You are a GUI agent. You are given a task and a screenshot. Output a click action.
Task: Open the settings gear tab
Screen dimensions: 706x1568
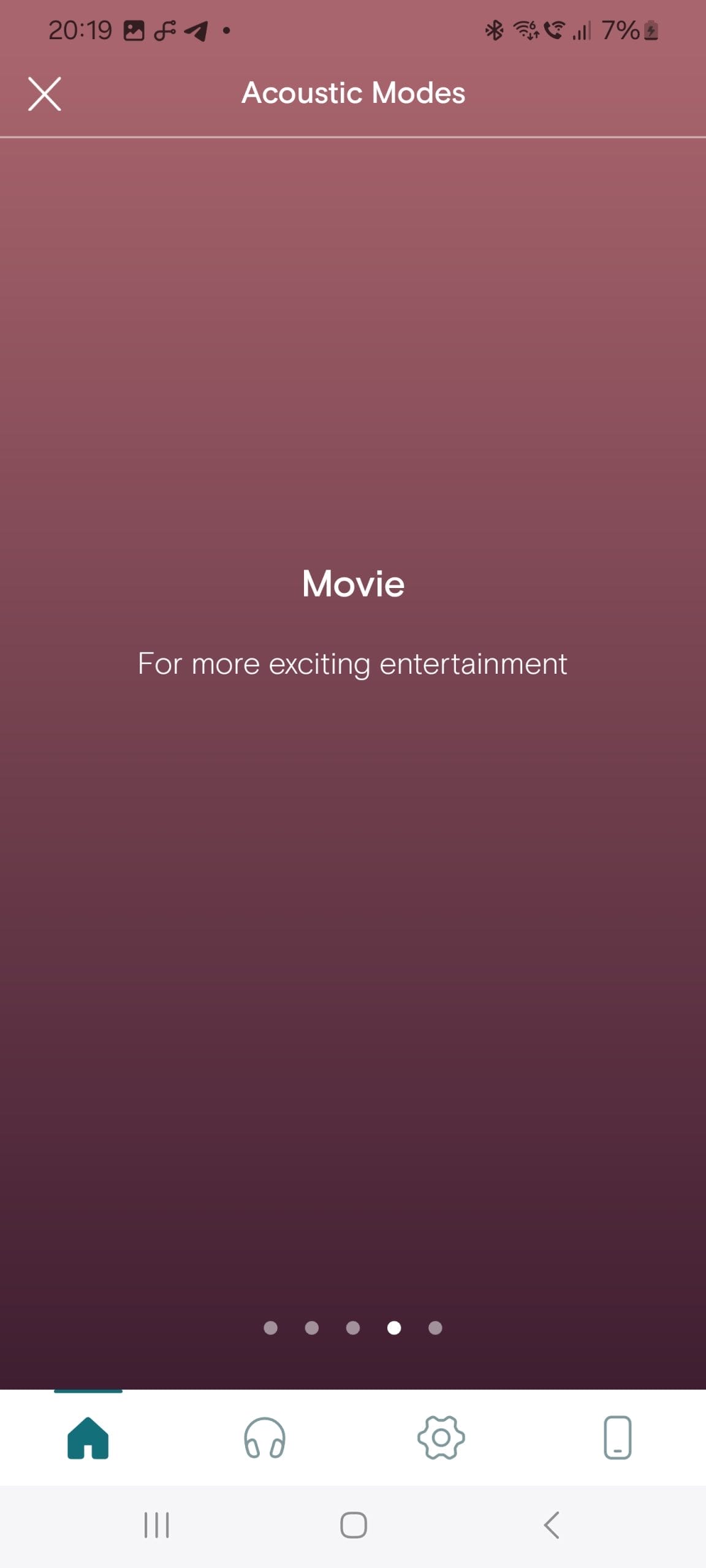point(441,1438)
